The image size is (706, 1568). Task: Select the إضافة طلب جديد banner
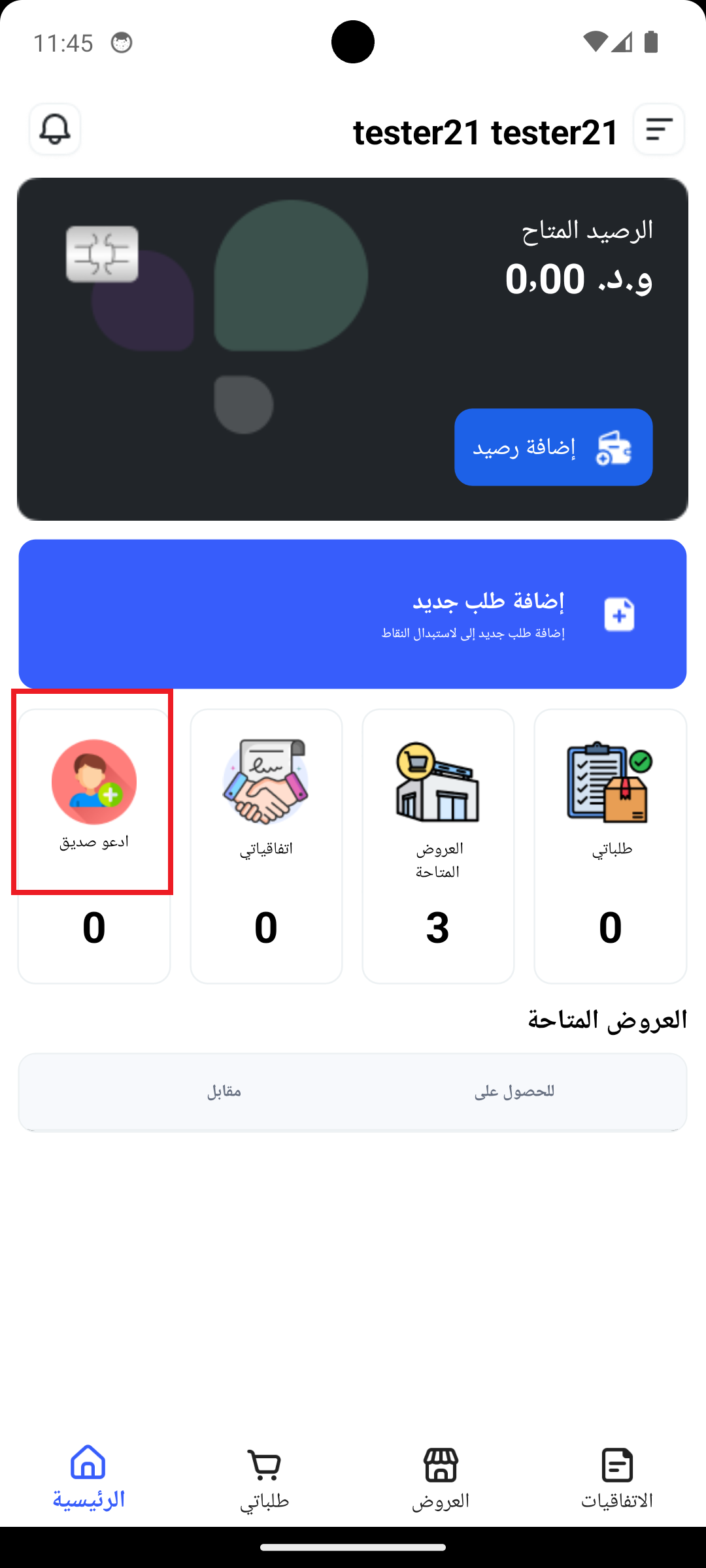(x=352, y=614)
